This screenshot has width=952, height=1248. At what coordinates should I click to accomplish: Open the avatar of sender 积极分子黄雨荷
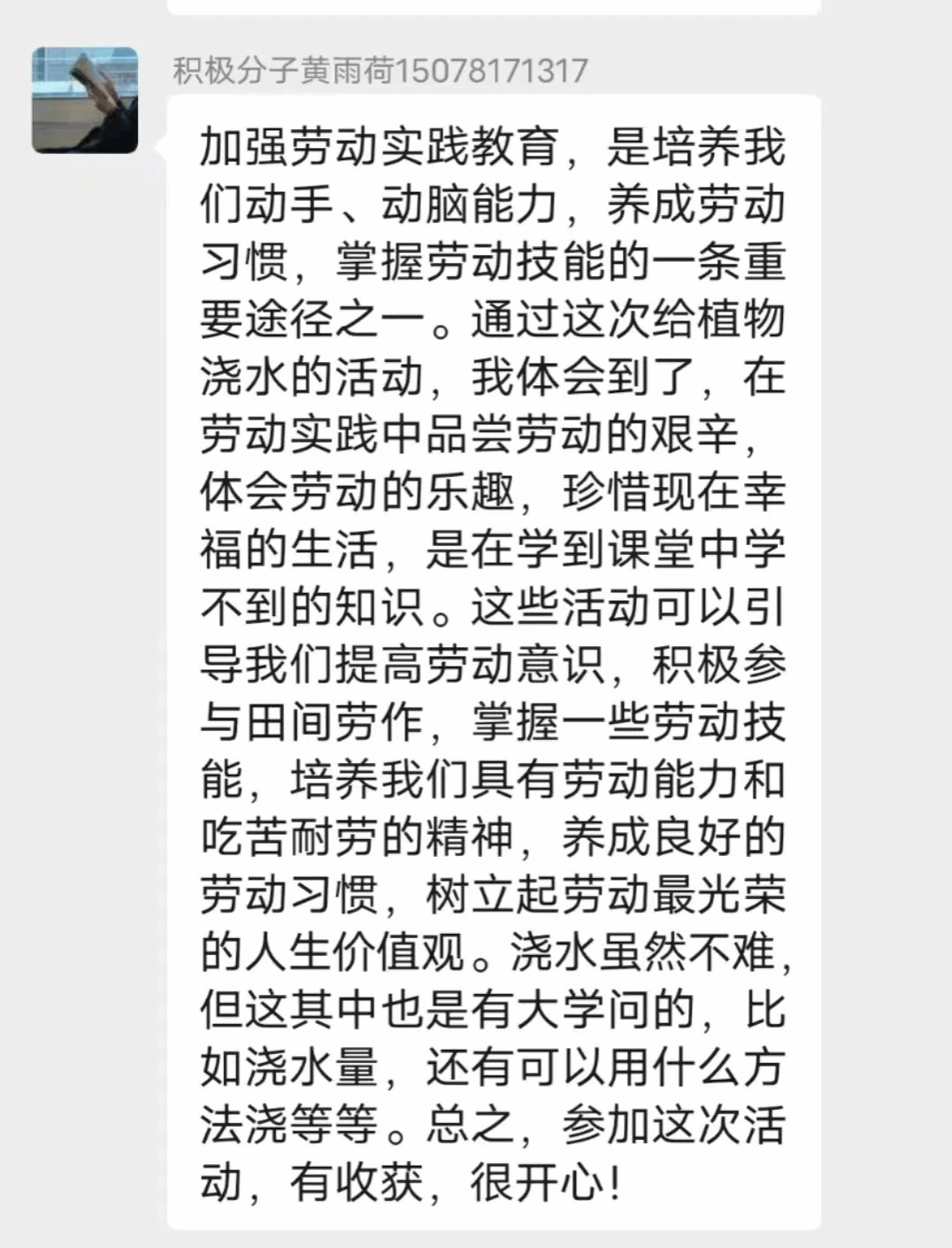(85, 100)
